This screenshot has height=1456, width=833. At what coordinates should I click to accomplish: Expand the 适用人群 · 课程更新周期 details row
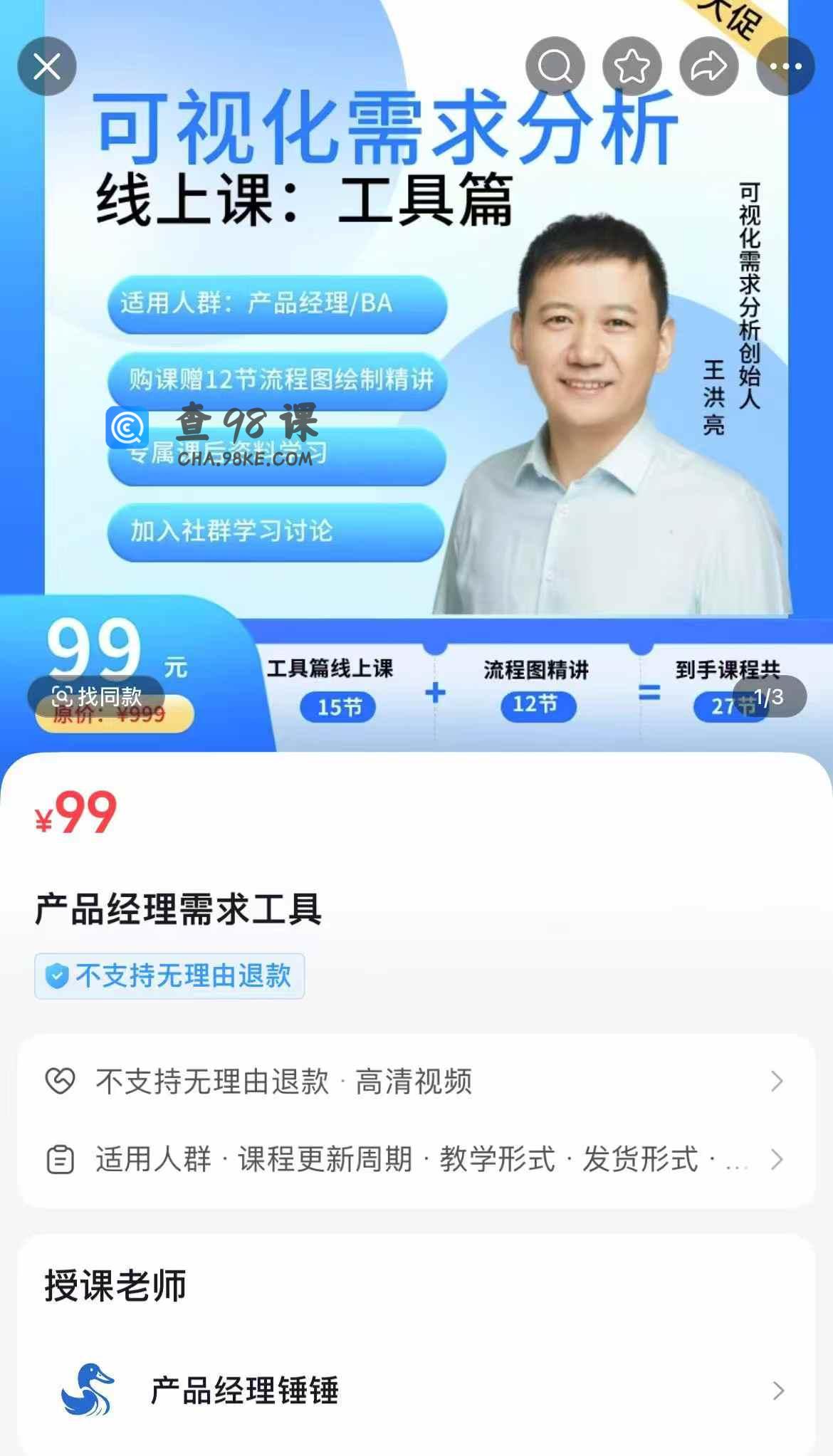[416, 1159]
